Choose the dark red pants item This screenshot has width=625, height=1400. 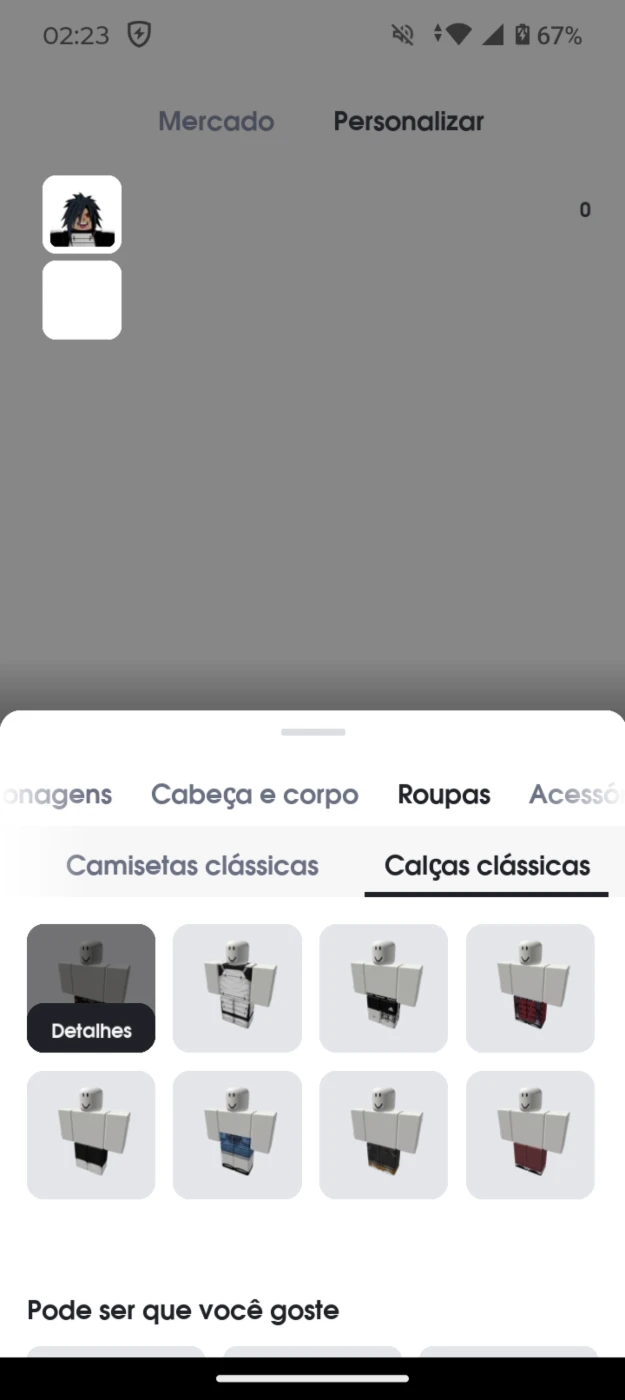530,1135
